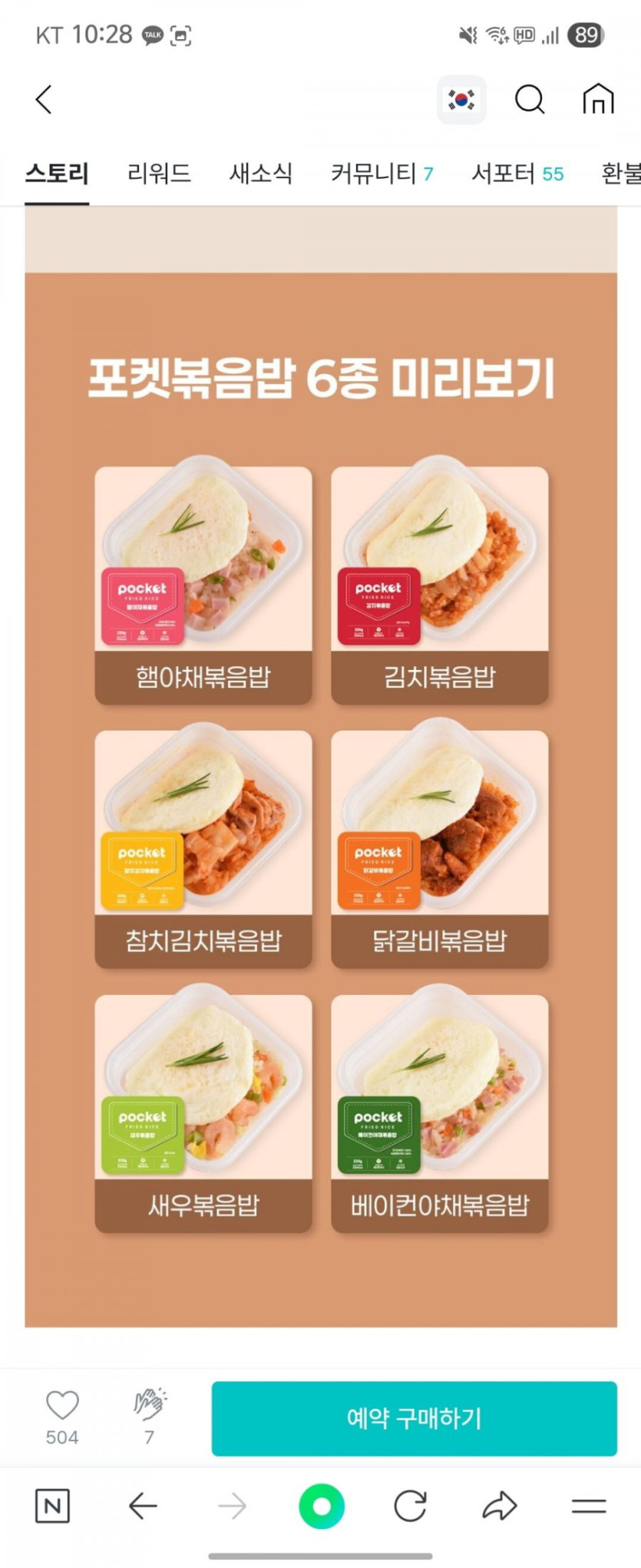Navigate back in the browser toolbar

(143, 1507)
